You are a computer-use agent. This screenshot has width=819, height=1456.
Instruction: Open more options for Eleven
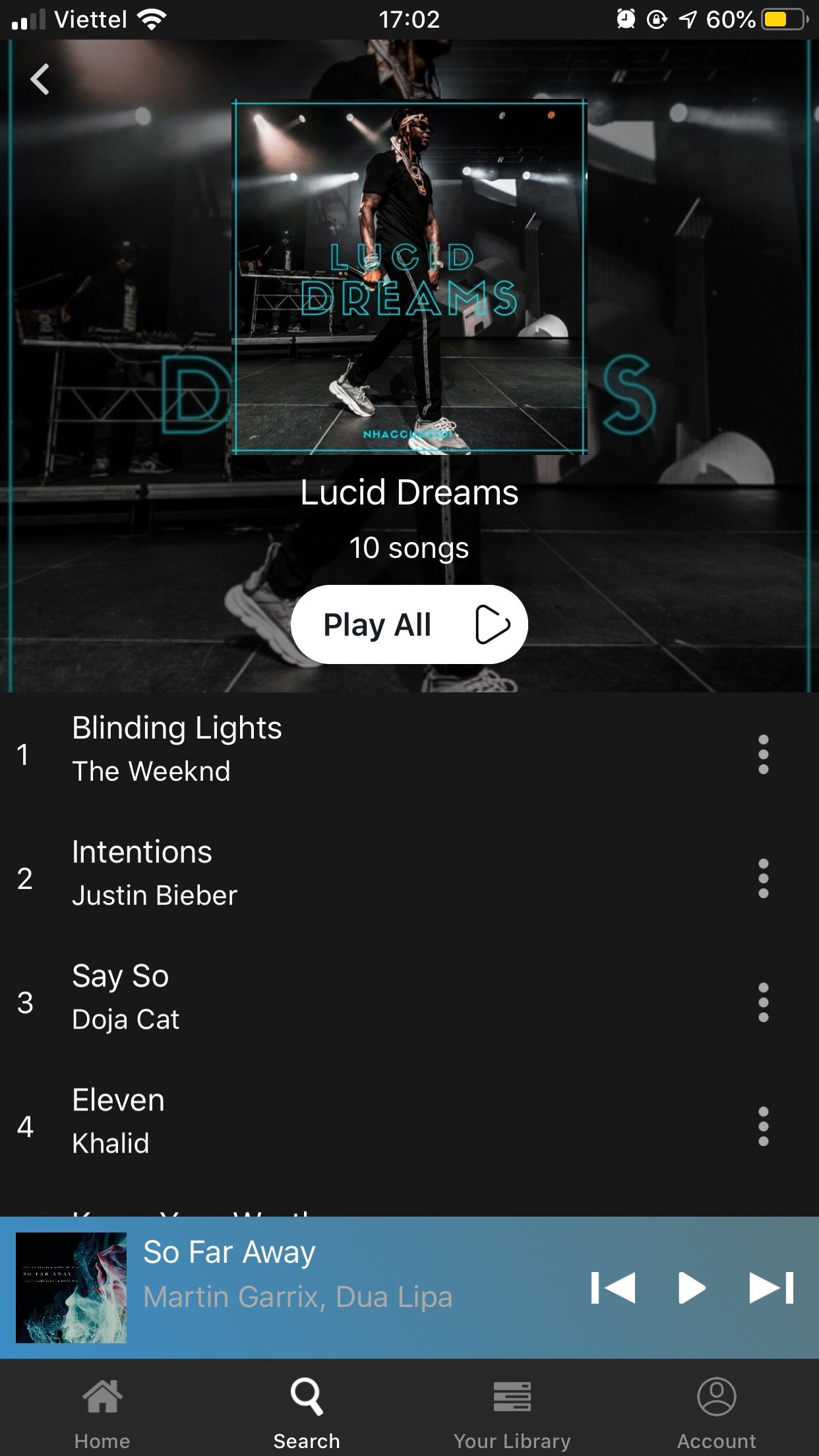pos(763,1126)
